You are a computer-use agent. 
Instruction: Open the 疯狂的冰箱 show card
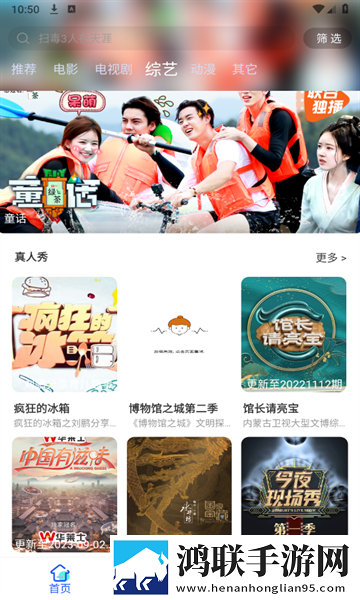click(x=64, y=352)
